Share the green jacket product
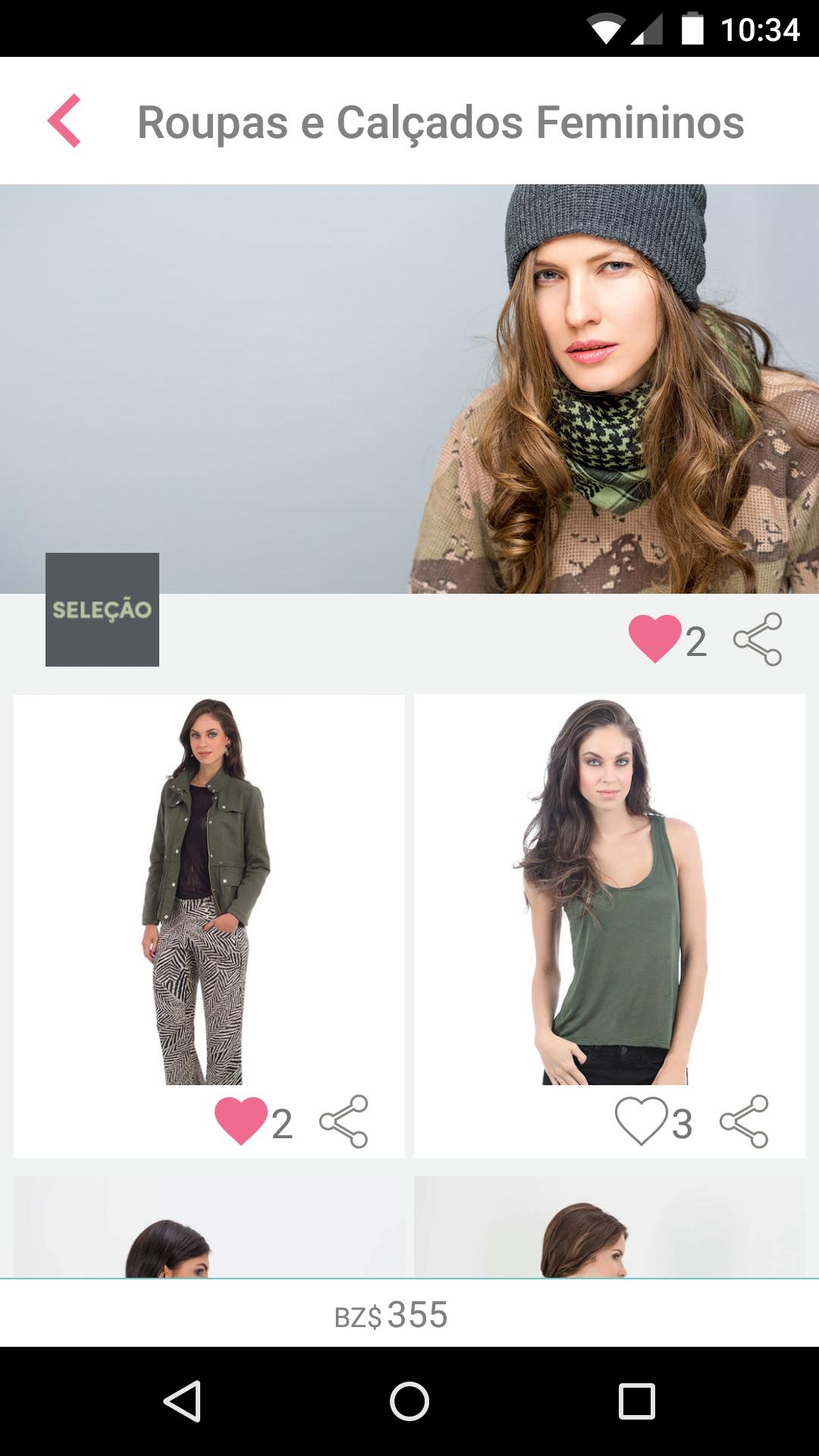 click(x=344, y=1121)
